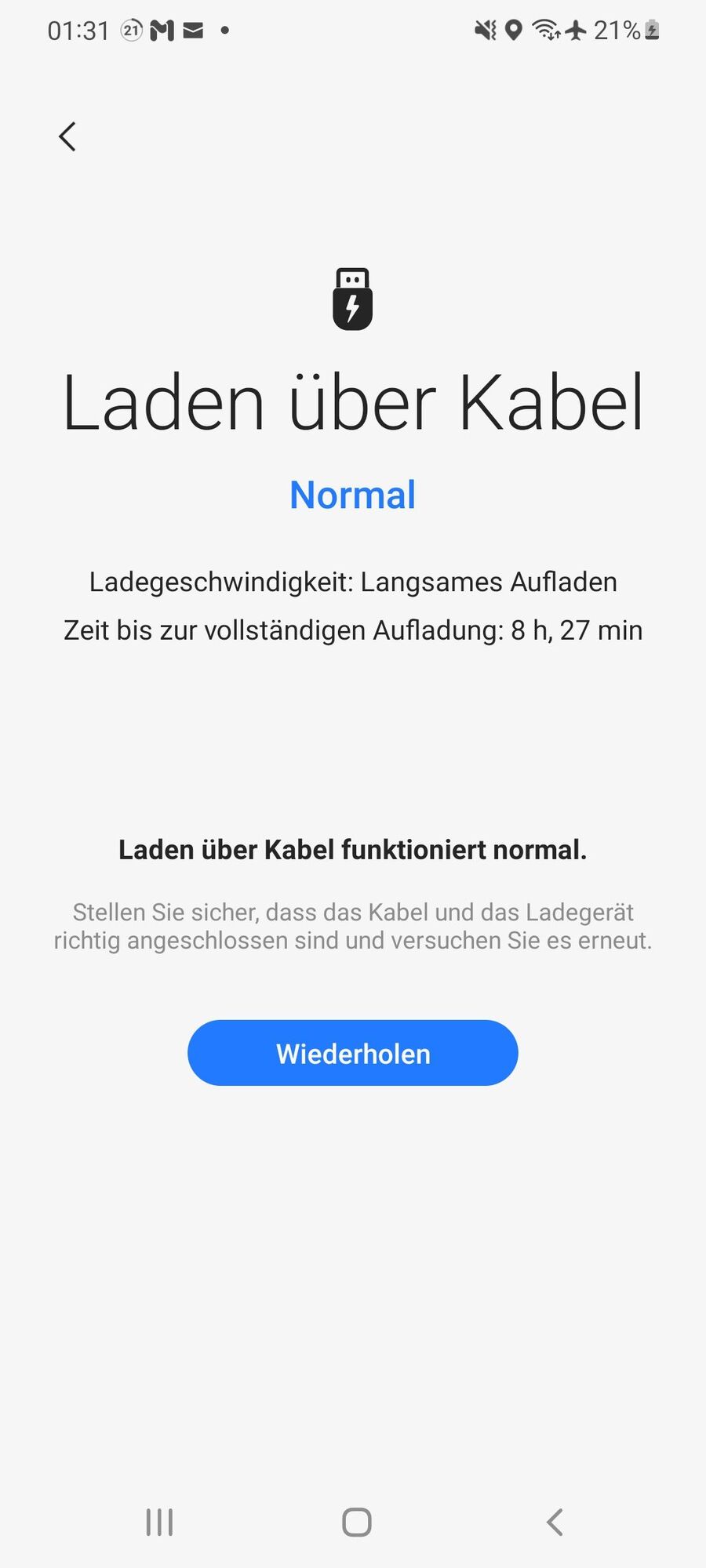
Task: Open recent apps from the navigation bar
Action: click(x=159, y=1522)
